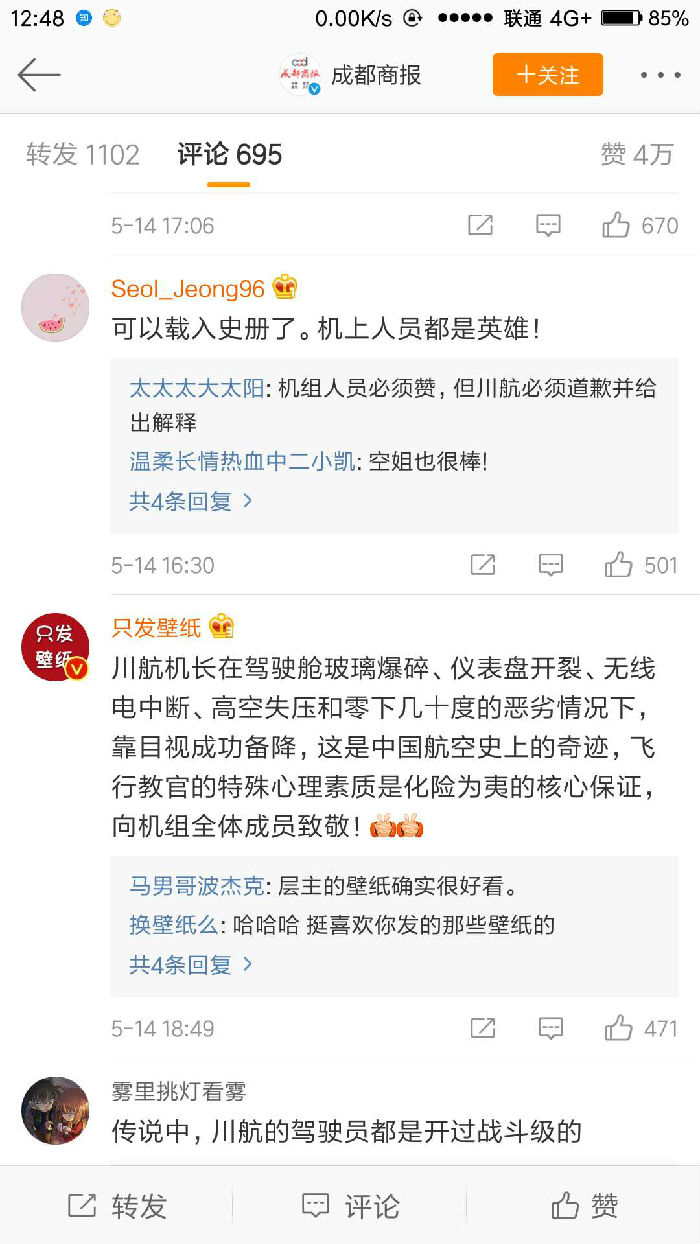The image size is (700, 1244).
Task: Open the three-dot overflow menu
Action: [x=660, y=75]
